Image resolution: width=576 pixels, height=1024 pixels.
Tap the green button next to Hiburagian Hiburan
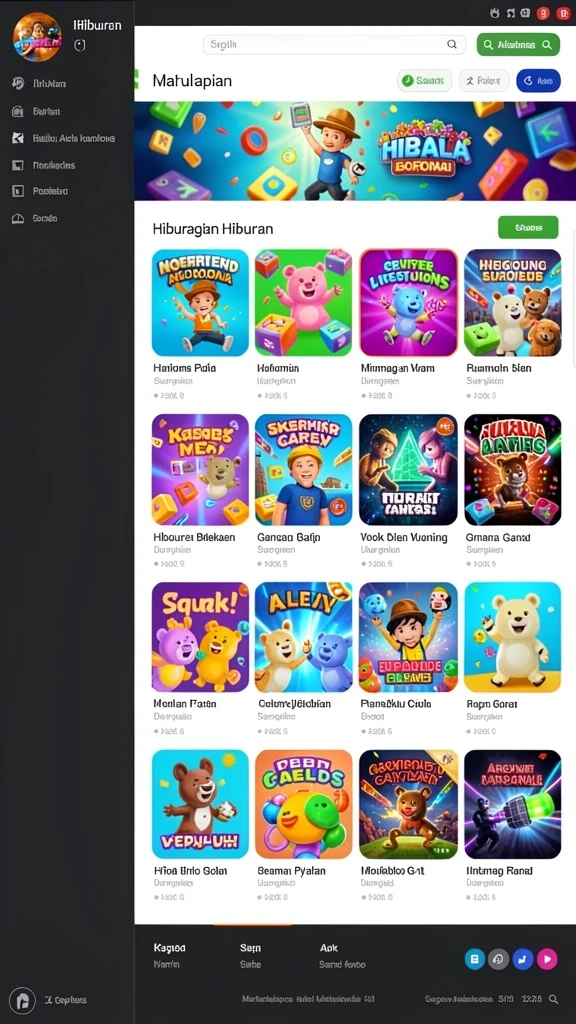[528, 227]
